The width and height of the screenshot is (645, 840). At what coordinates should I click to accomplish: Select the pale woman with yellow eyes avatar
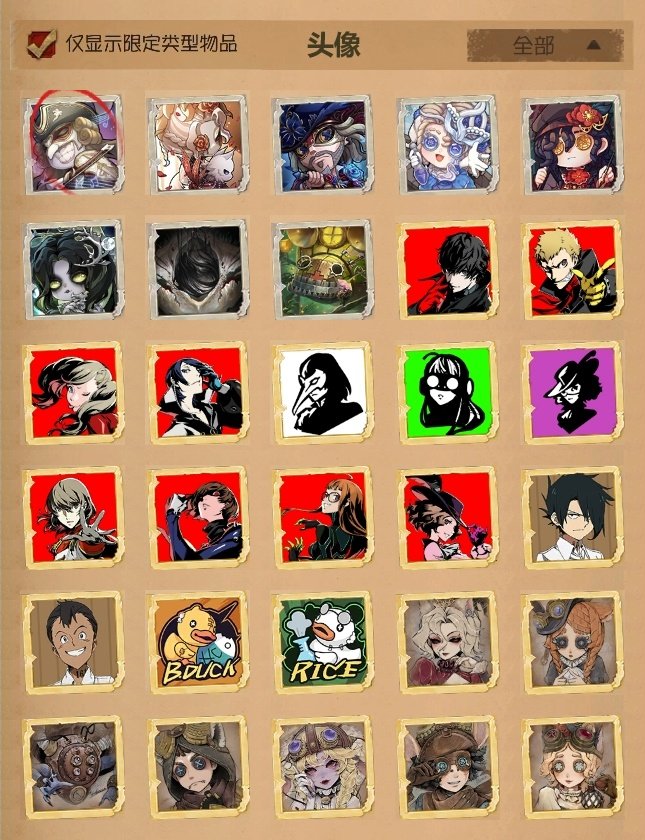tap(72, 268)
